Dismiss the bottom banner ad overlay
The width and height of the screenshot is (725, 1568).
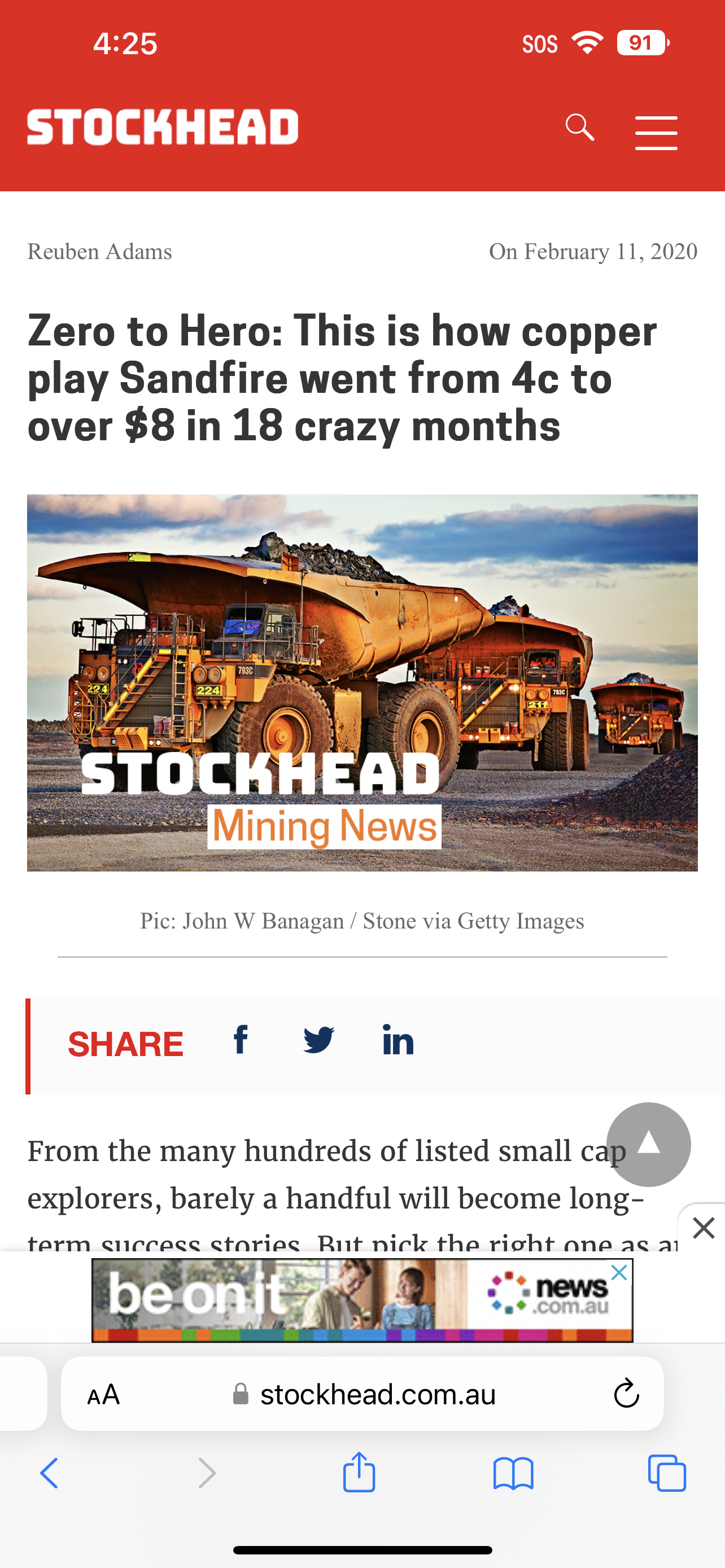coord(704,1228)
